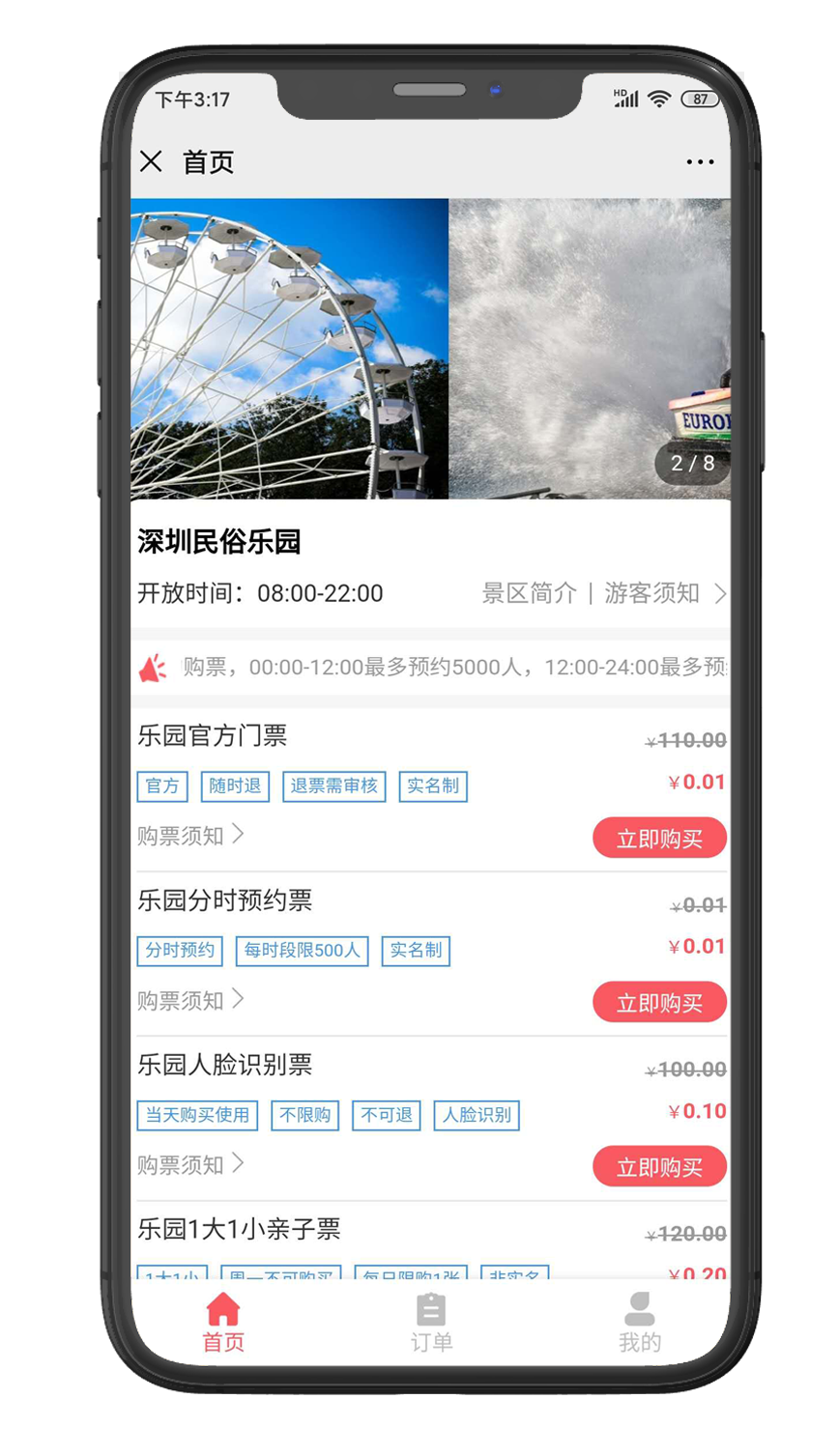The image size is (839, 1456).
Task: Switch to the 我的 tab
Action: (640, 1324)
